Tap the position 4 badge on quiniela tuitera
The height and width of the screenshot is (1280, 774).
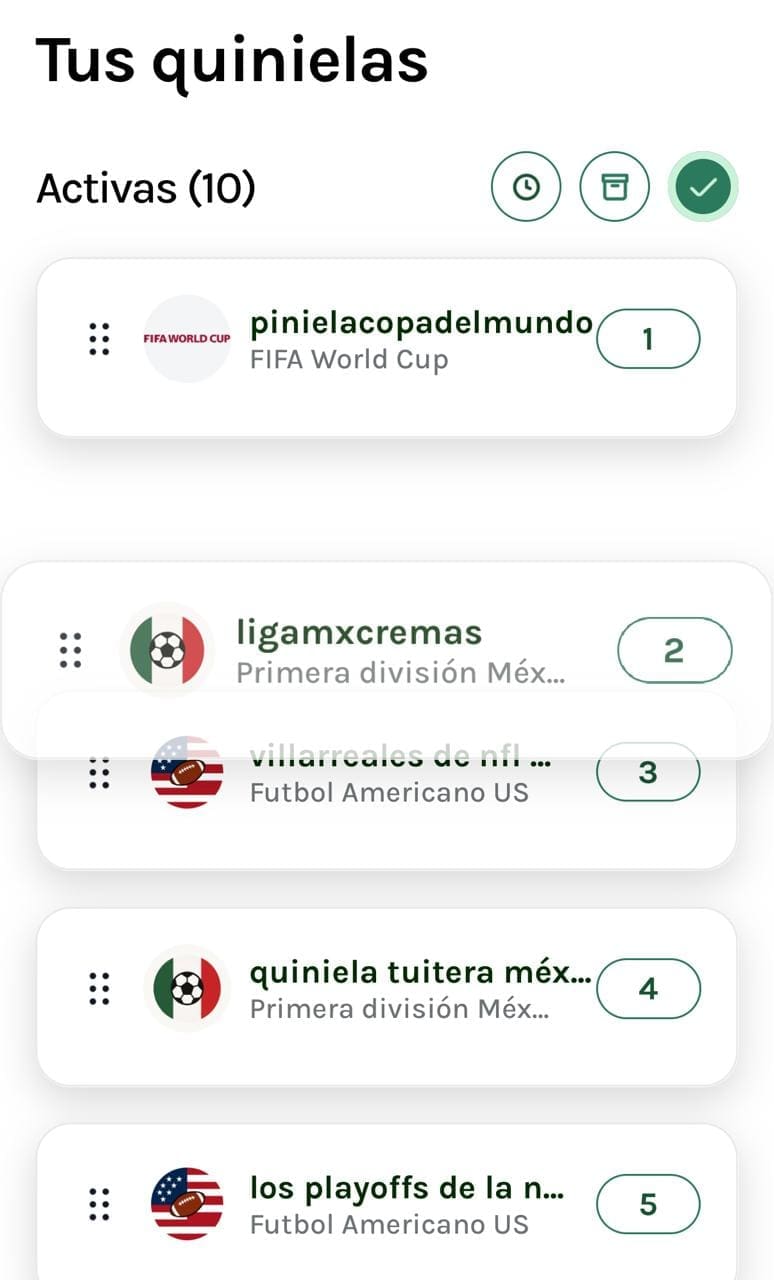[x=648, y=988]
